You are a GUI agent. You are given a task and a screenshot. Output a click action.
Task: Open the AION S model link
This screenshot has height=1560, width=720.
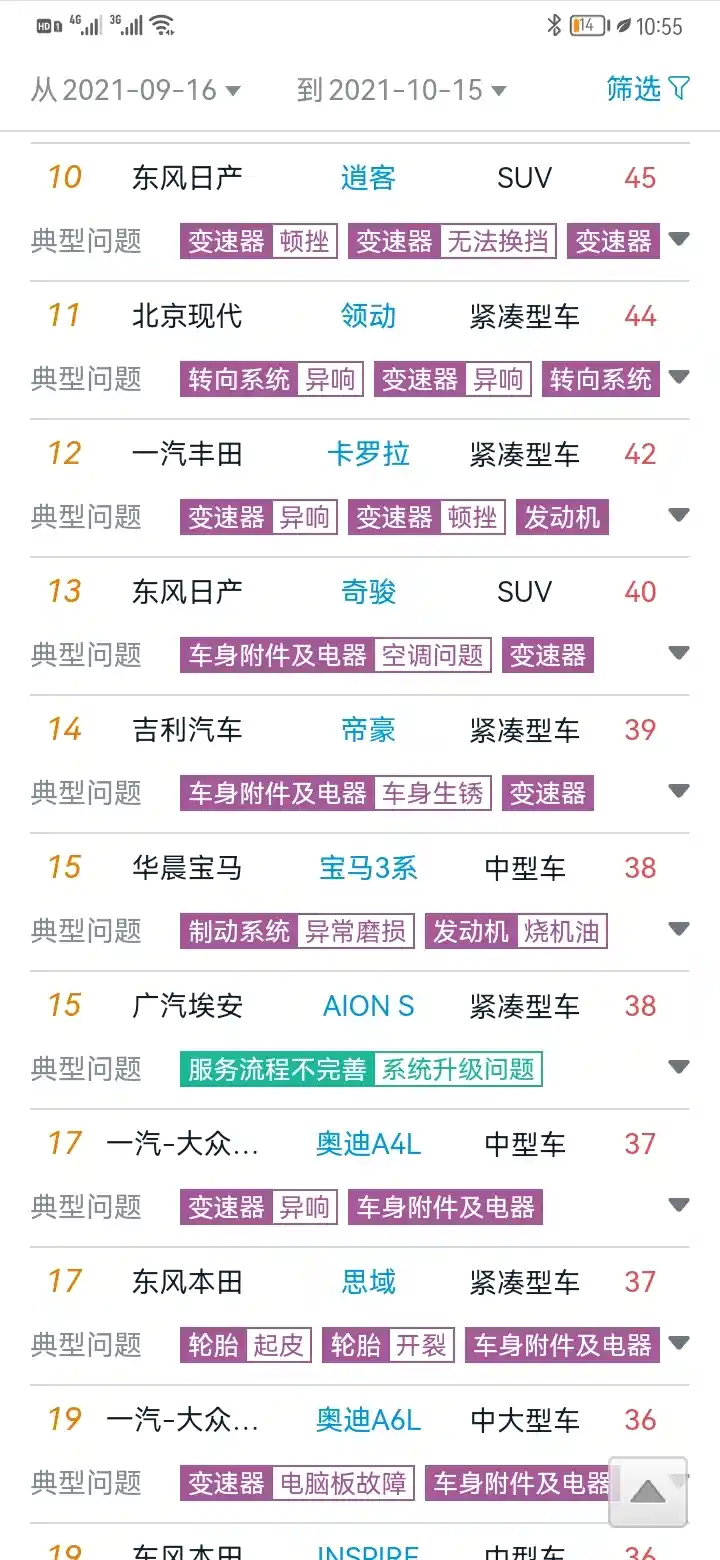368,1006
